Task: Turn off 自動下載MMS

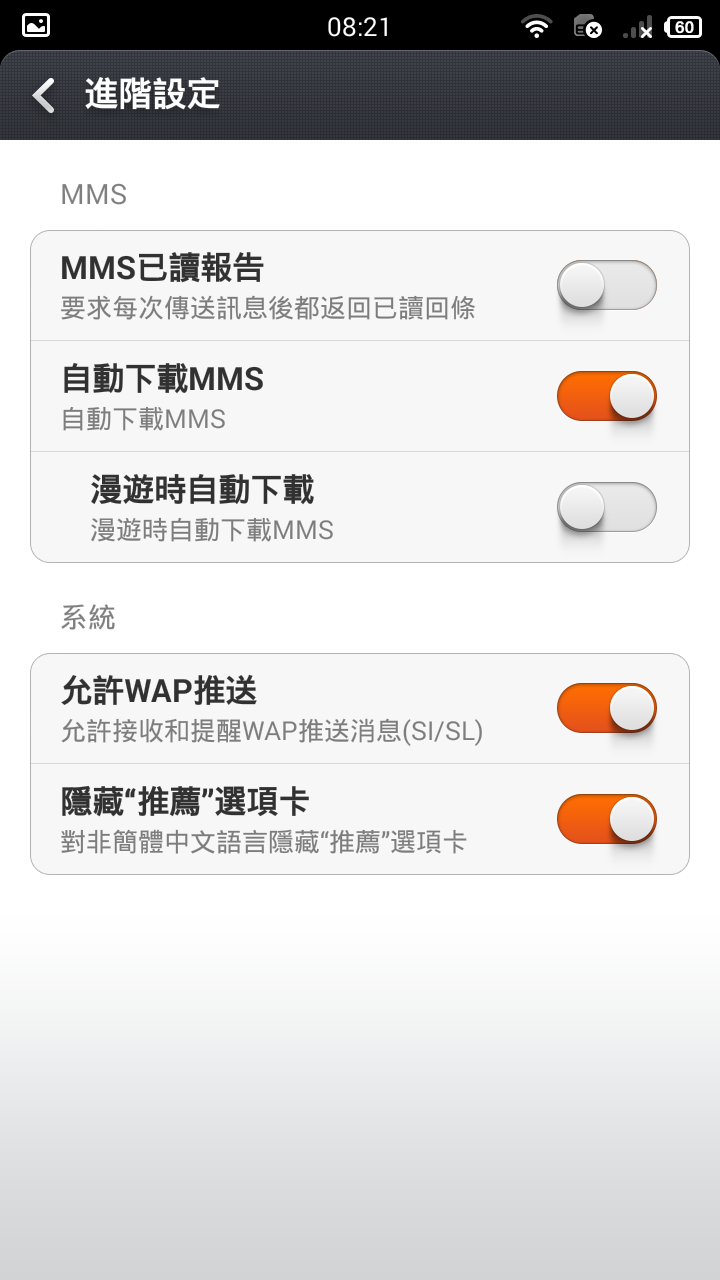Action: (607, 396)
